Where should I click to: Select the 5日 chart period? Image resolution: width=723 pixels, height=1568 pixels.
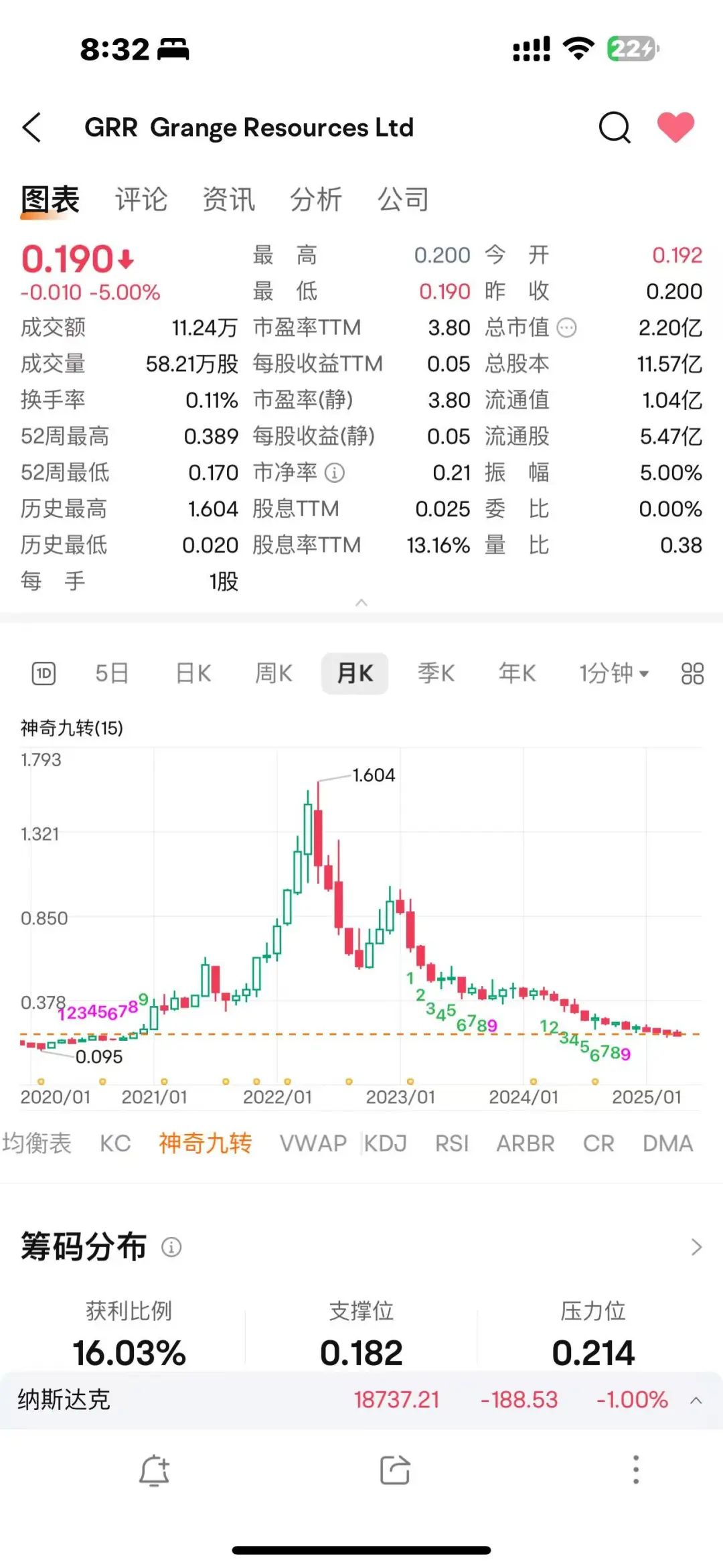click(x=112, y=673)
